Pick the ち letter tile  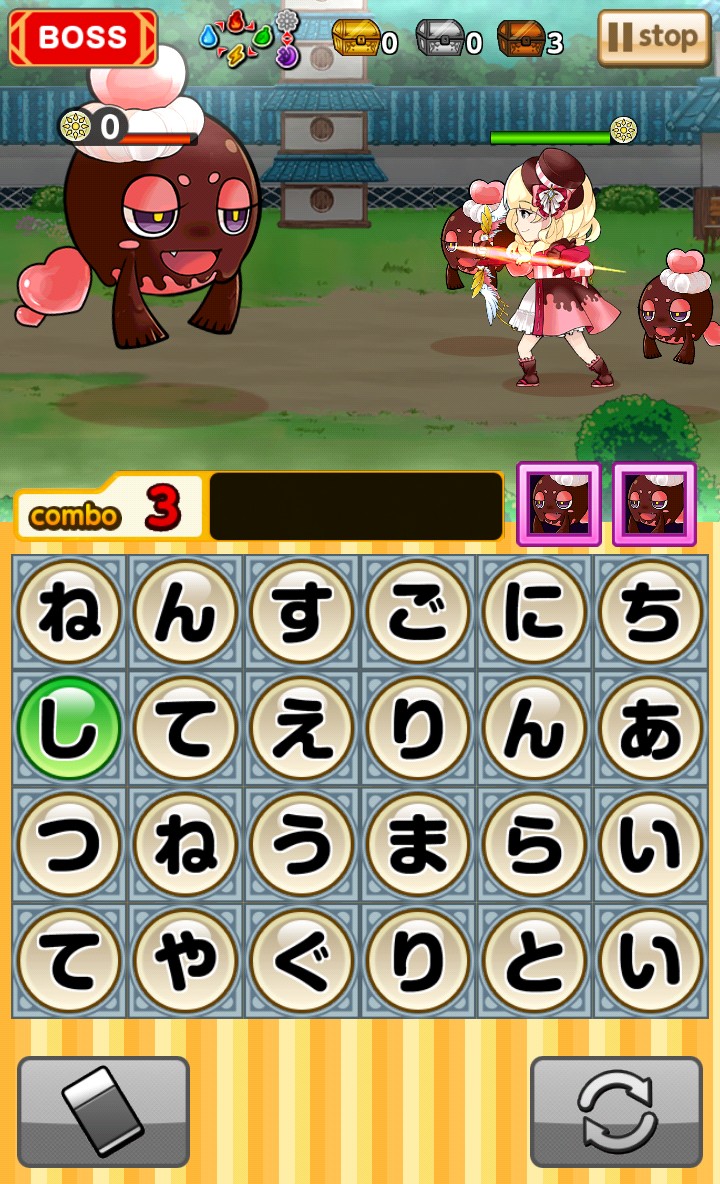point(650,612)
